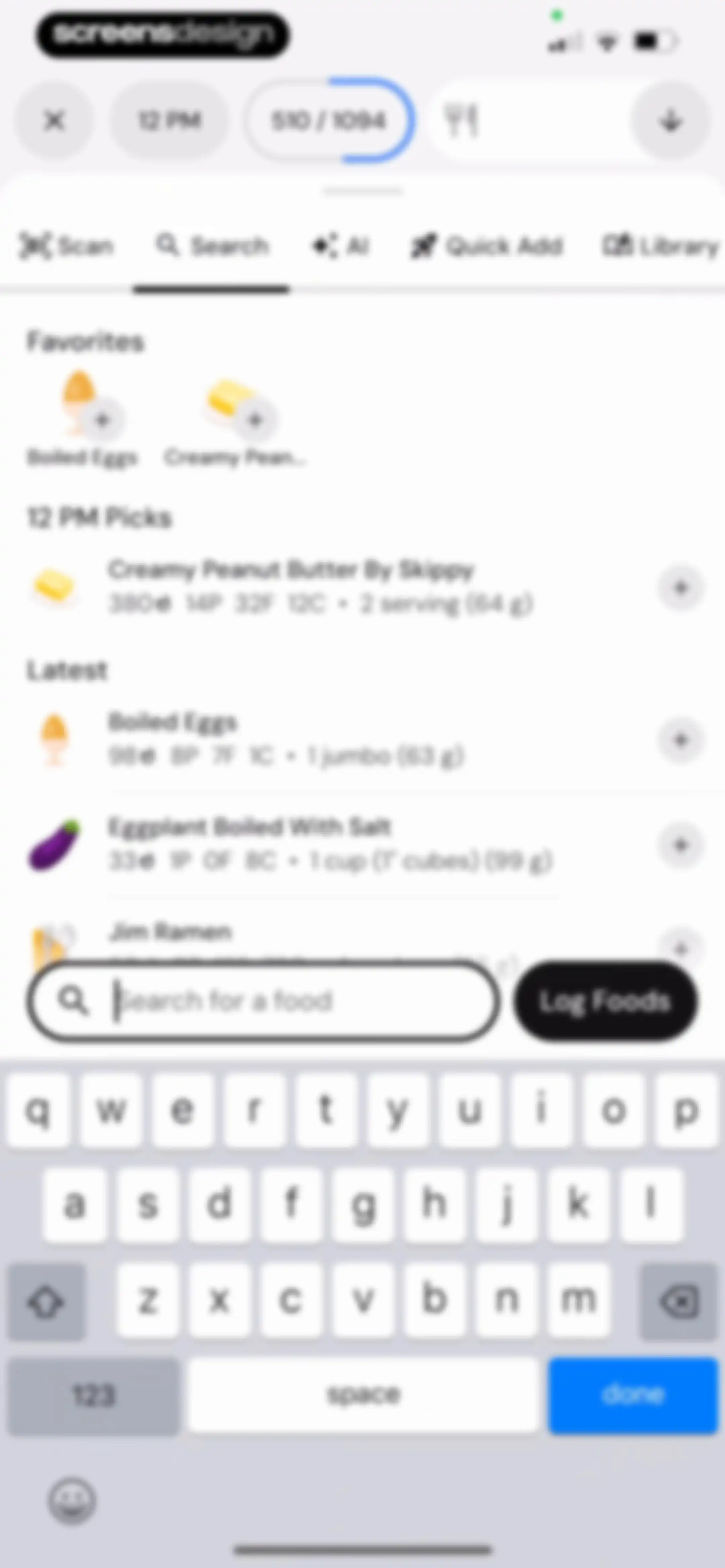
Task: Add Creamy Peanut favorite item
Action: pos(255,419)
